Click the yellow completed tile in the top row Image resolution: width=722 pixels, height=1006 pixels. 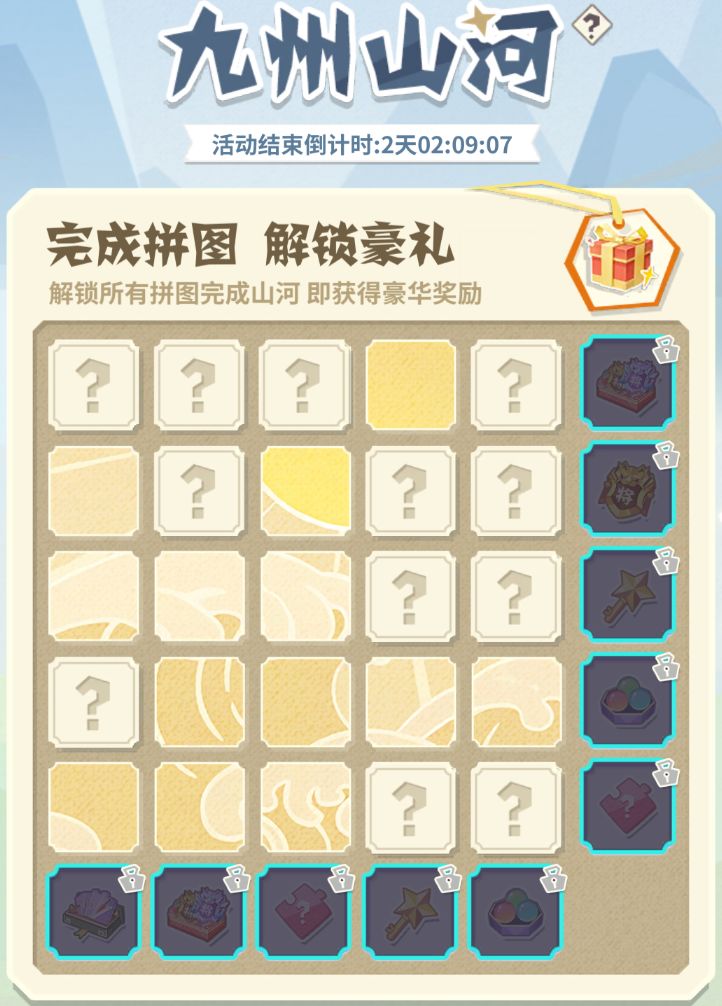pos(408,387)
